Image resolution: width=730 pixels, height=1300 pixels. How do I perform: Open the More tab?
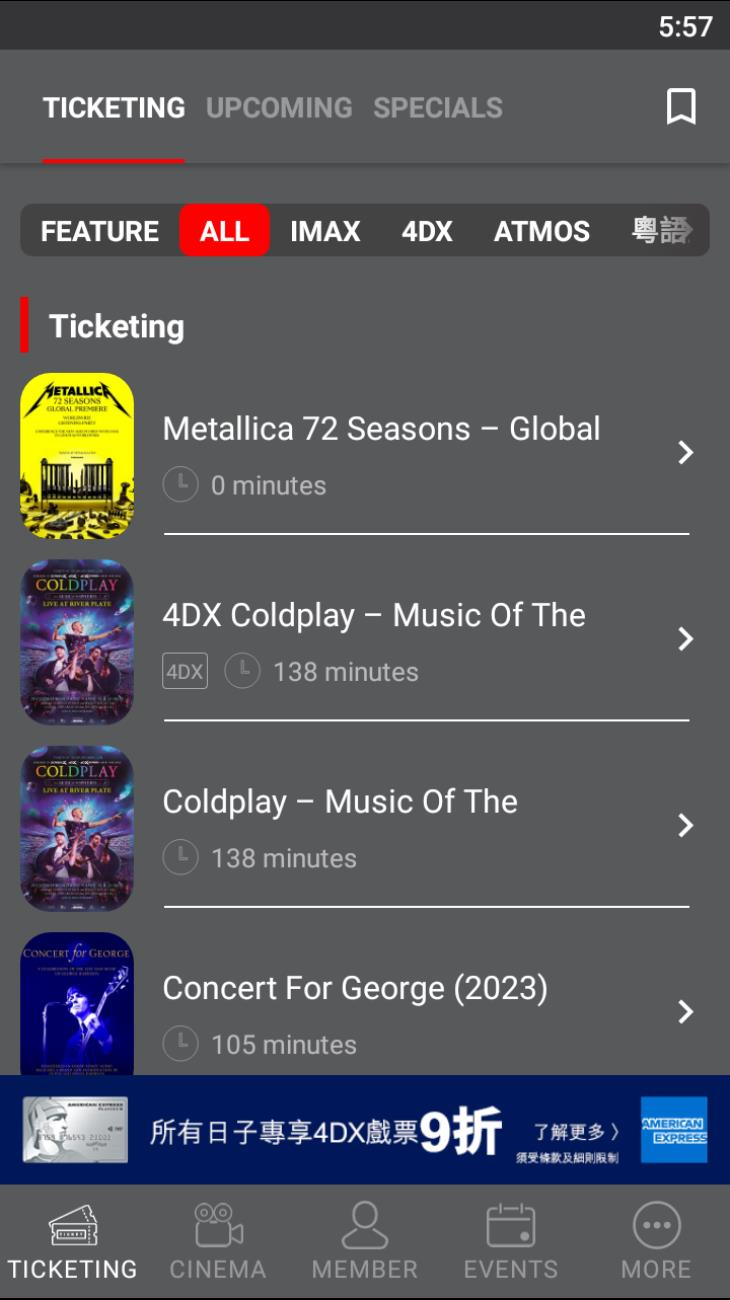pyautogui.click(x=656, y=1241)
